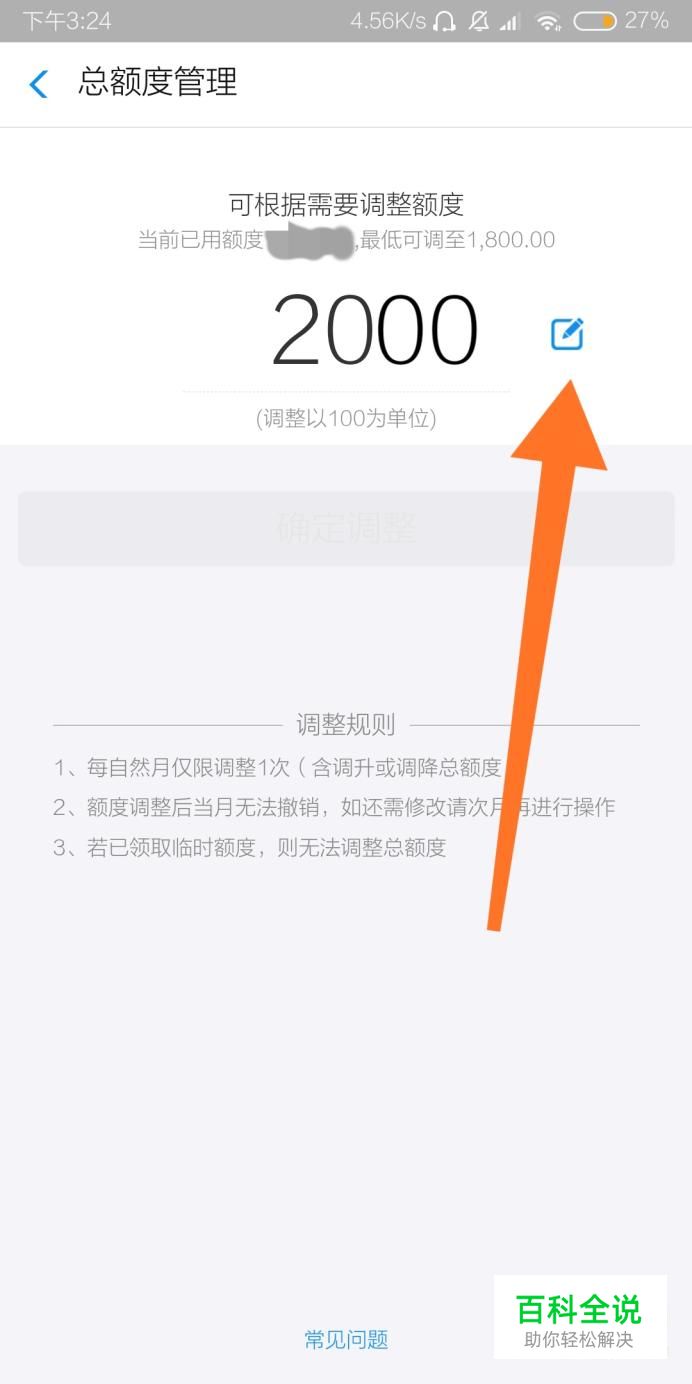This screenshot has width=692, height=1384.
Task: Open the 常见问题 link
Action: (346, 1339)
